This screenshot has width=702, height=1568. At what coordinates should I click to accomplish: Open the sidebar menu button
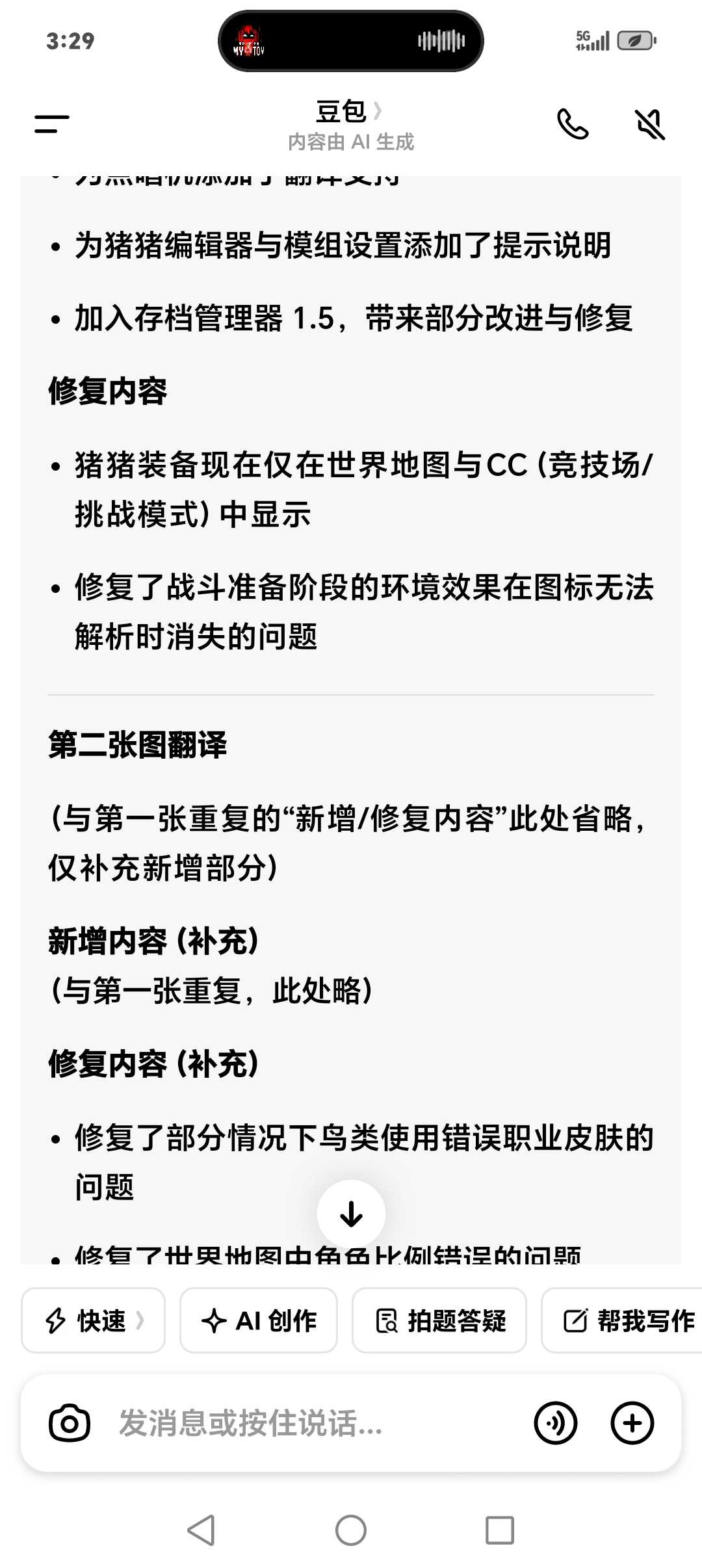pyautogui.click(x=52, y=124)
